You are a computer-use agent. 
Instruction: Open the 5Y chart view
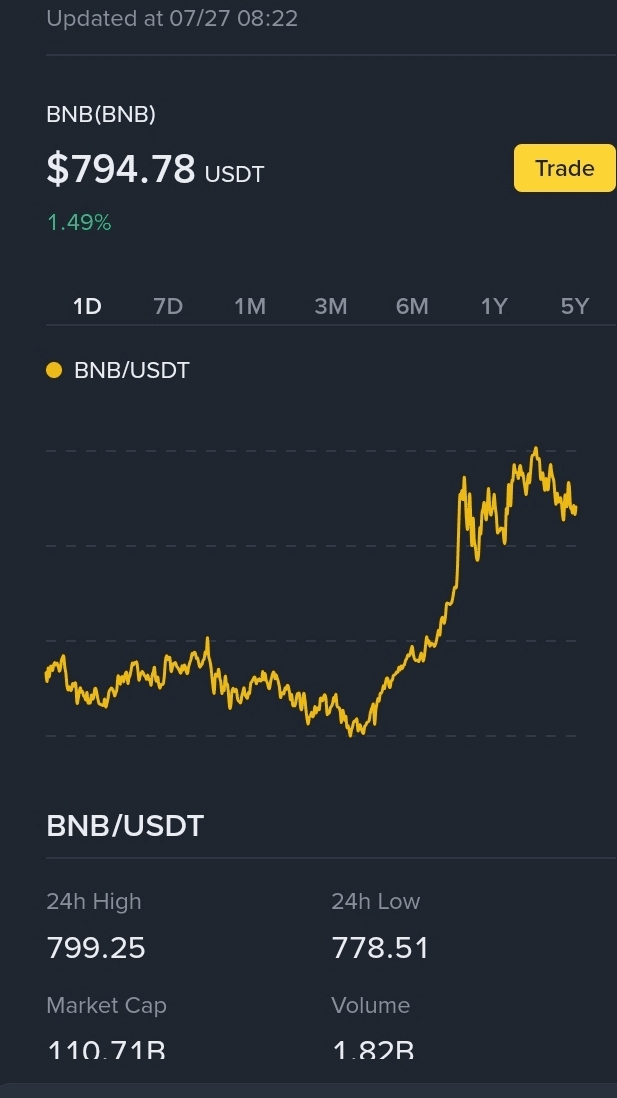pos(575,306)
